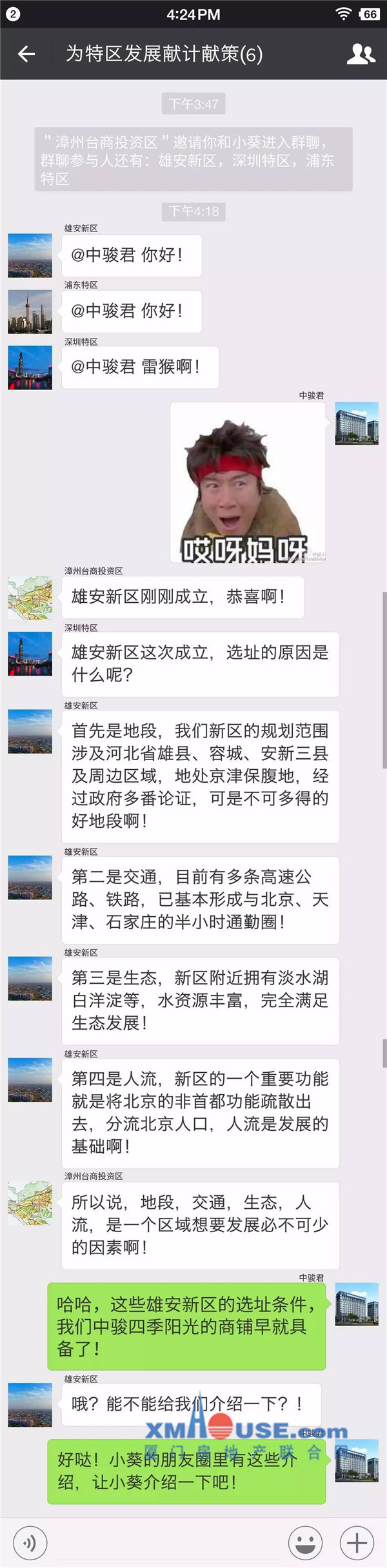This screenshot has height=1568, width=387.
Task: Open 雄安新区's avatar next to the first 你好 message
Action: click(x=30, y=255)
